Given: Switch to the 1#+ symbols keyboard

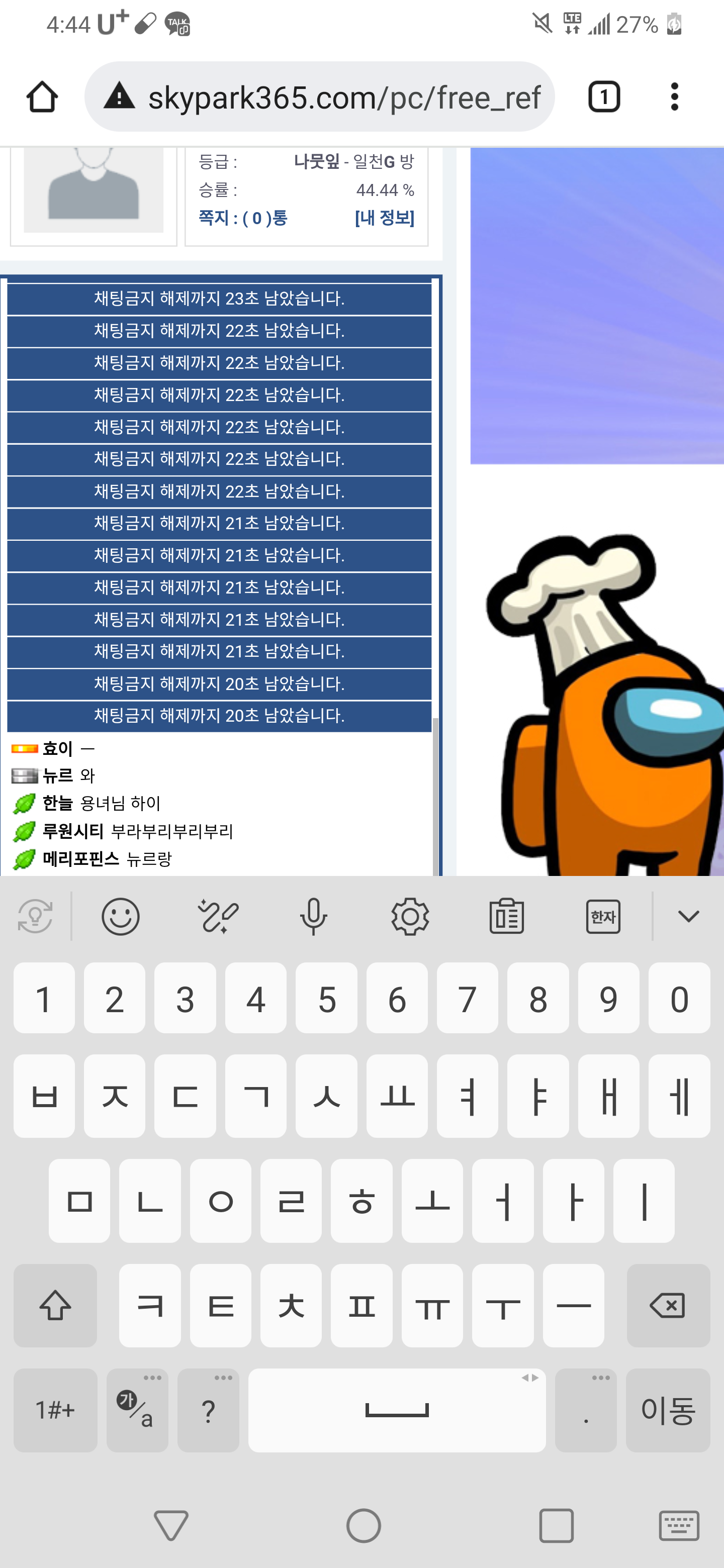Looking at the screenshot, I should tap(55, 1410).
